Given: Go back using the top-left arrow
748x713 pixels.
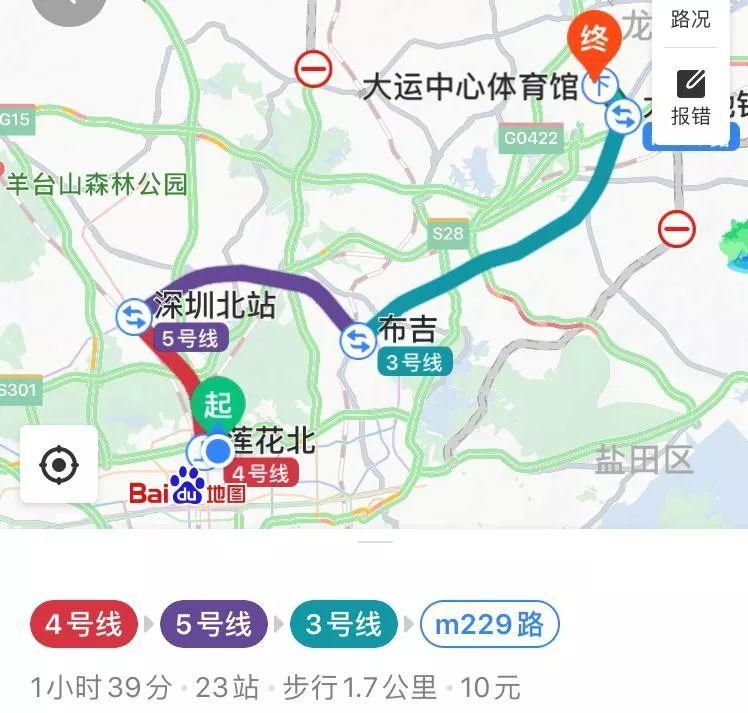Looking at the screenshot, I should point(68,6).
